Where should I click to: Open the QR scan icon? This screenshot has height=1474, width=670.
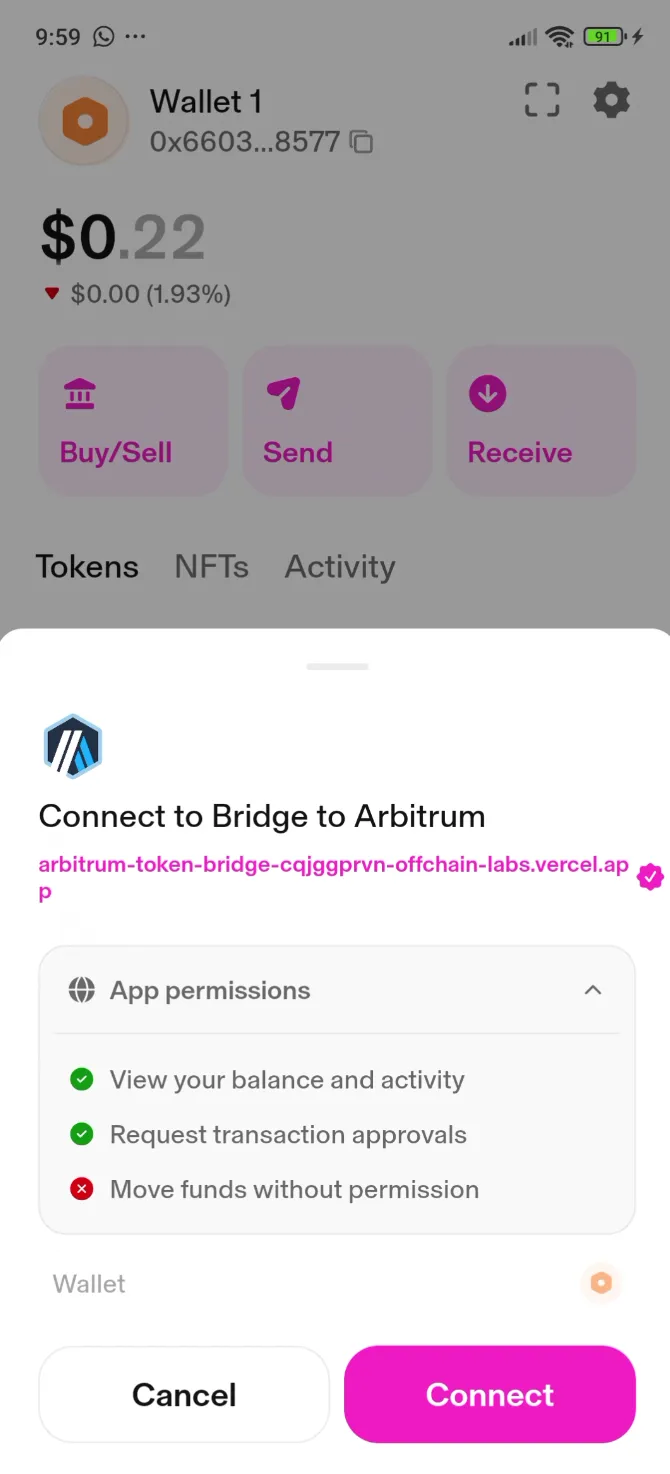point(542,100)
